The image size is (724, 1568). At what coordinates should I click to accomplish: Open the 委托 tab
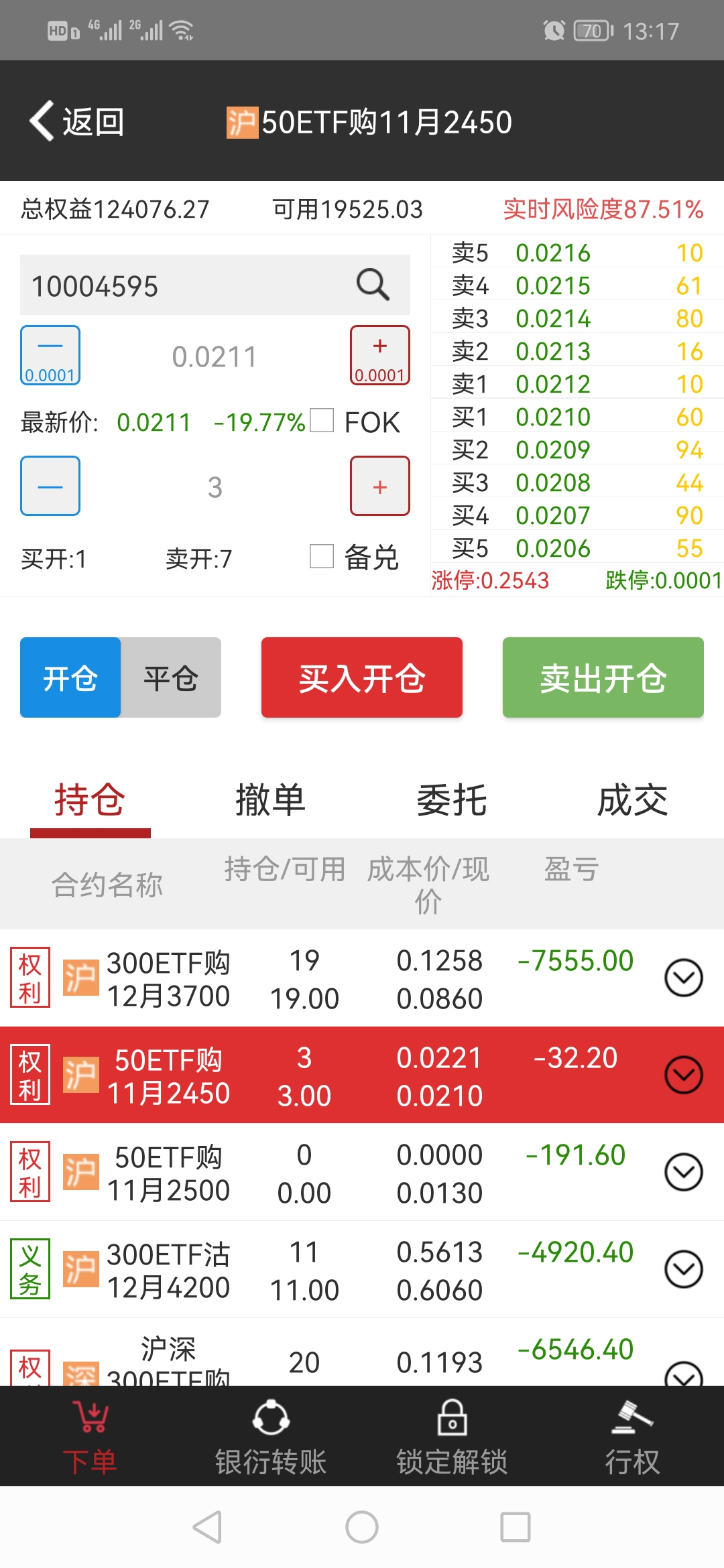coord(452,800)
